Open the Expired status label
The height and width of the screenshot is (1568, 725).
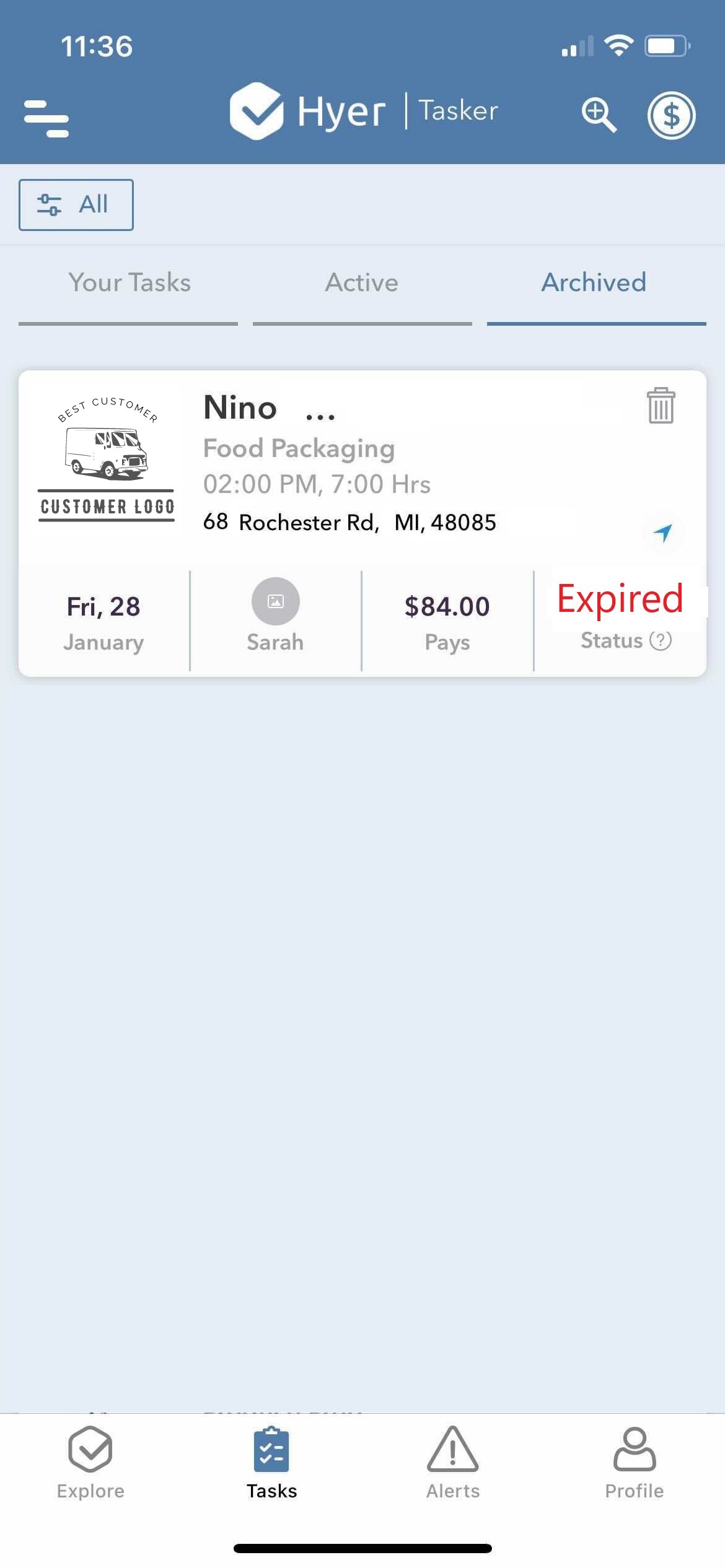pos(619,598)
